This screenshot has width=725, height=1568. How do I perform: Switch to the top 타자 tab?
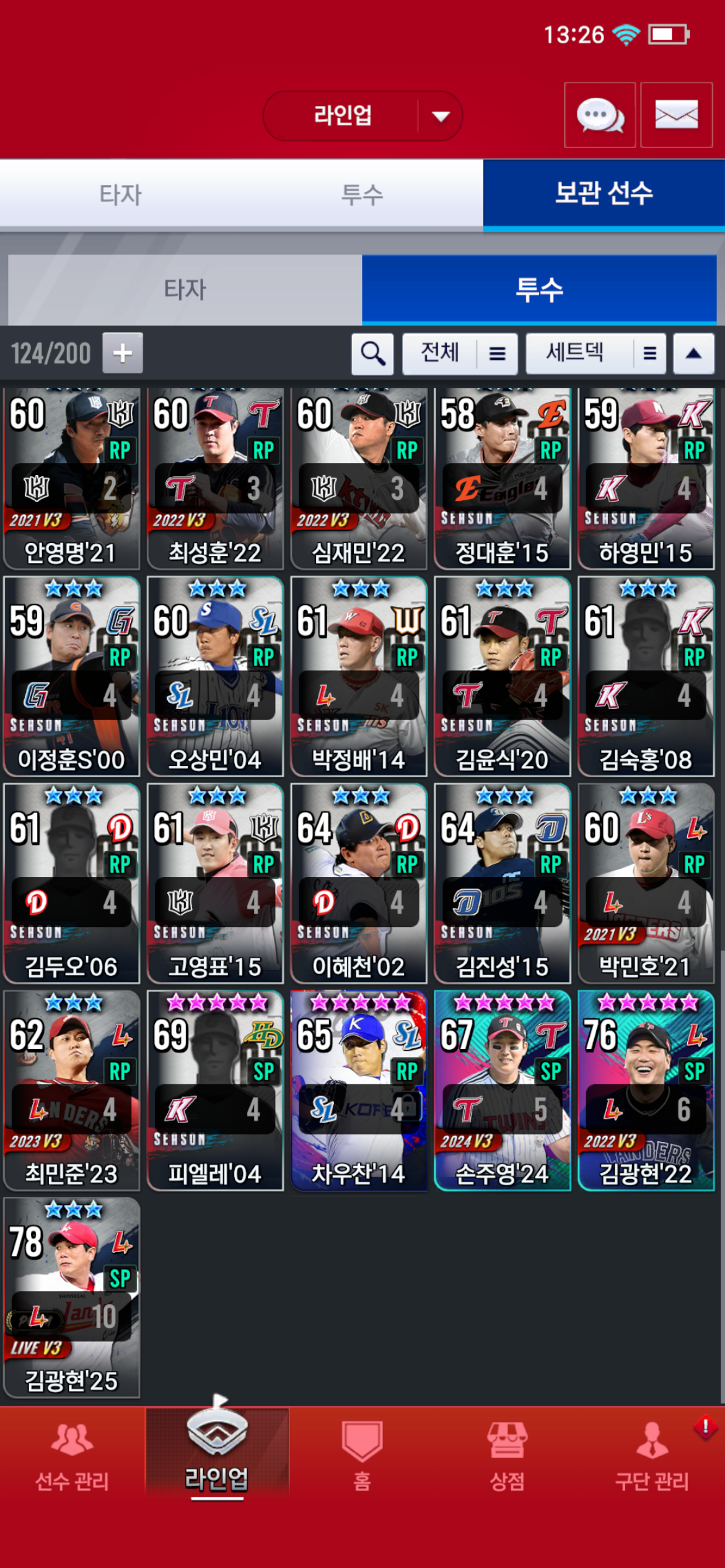121,194
